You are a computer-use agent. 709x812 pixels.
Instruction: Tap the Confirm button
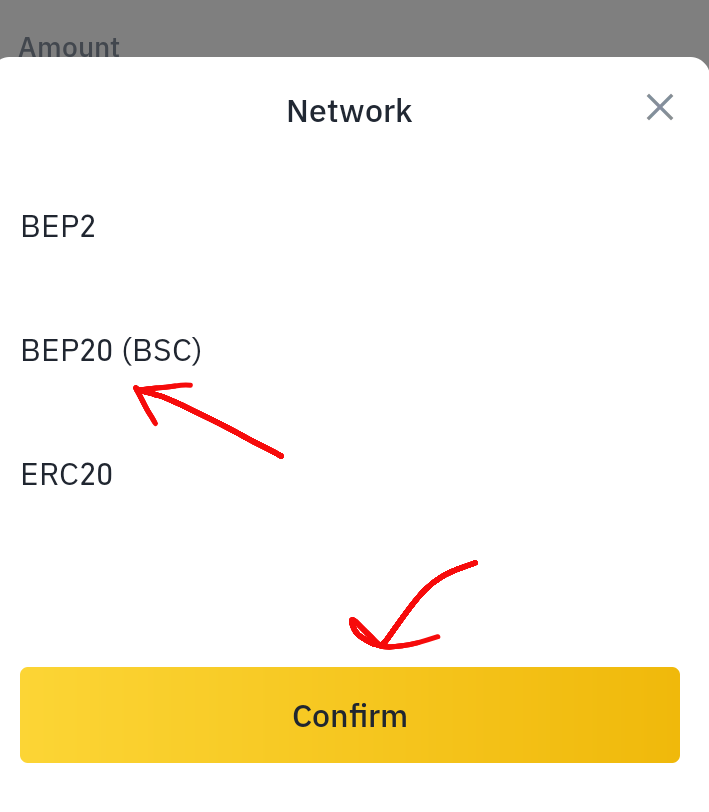[x=350, y=715]
